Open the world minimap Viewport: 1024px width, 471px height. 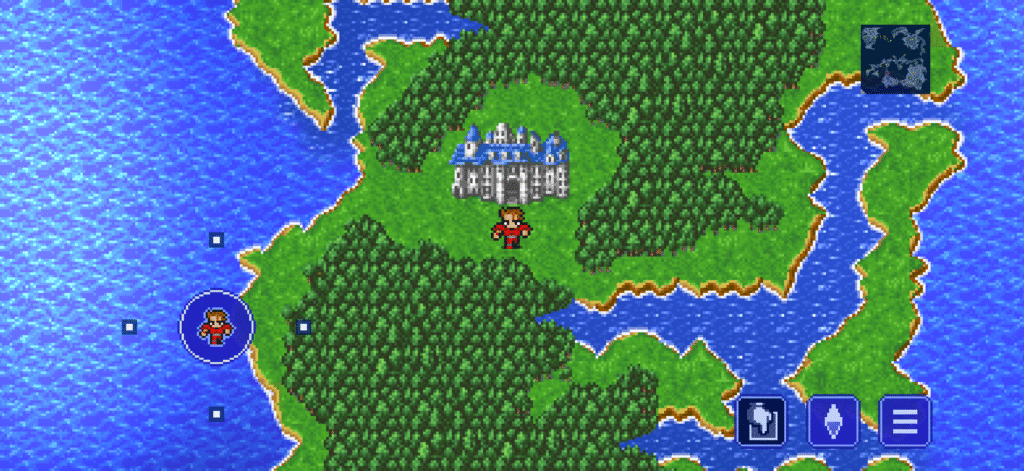[895, 59]
